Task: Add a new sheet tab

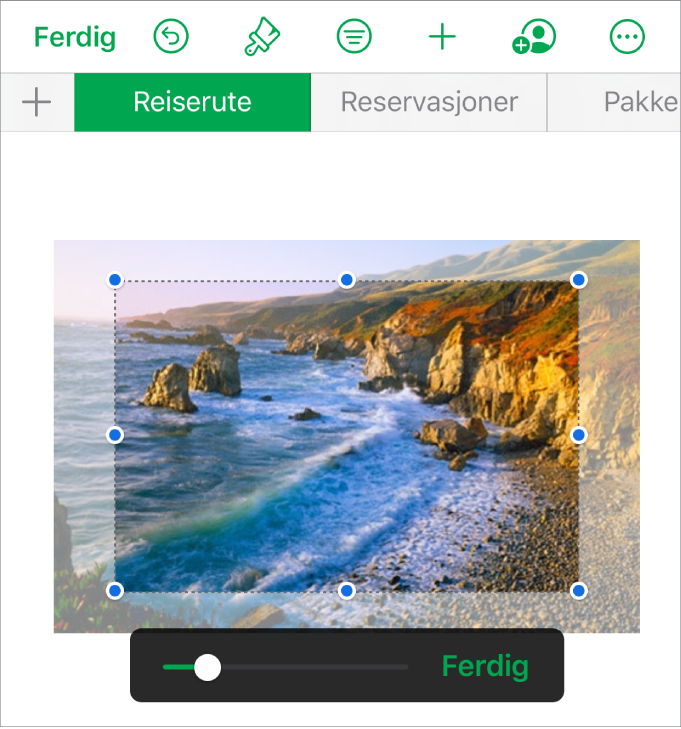Action: coord(36,102)
